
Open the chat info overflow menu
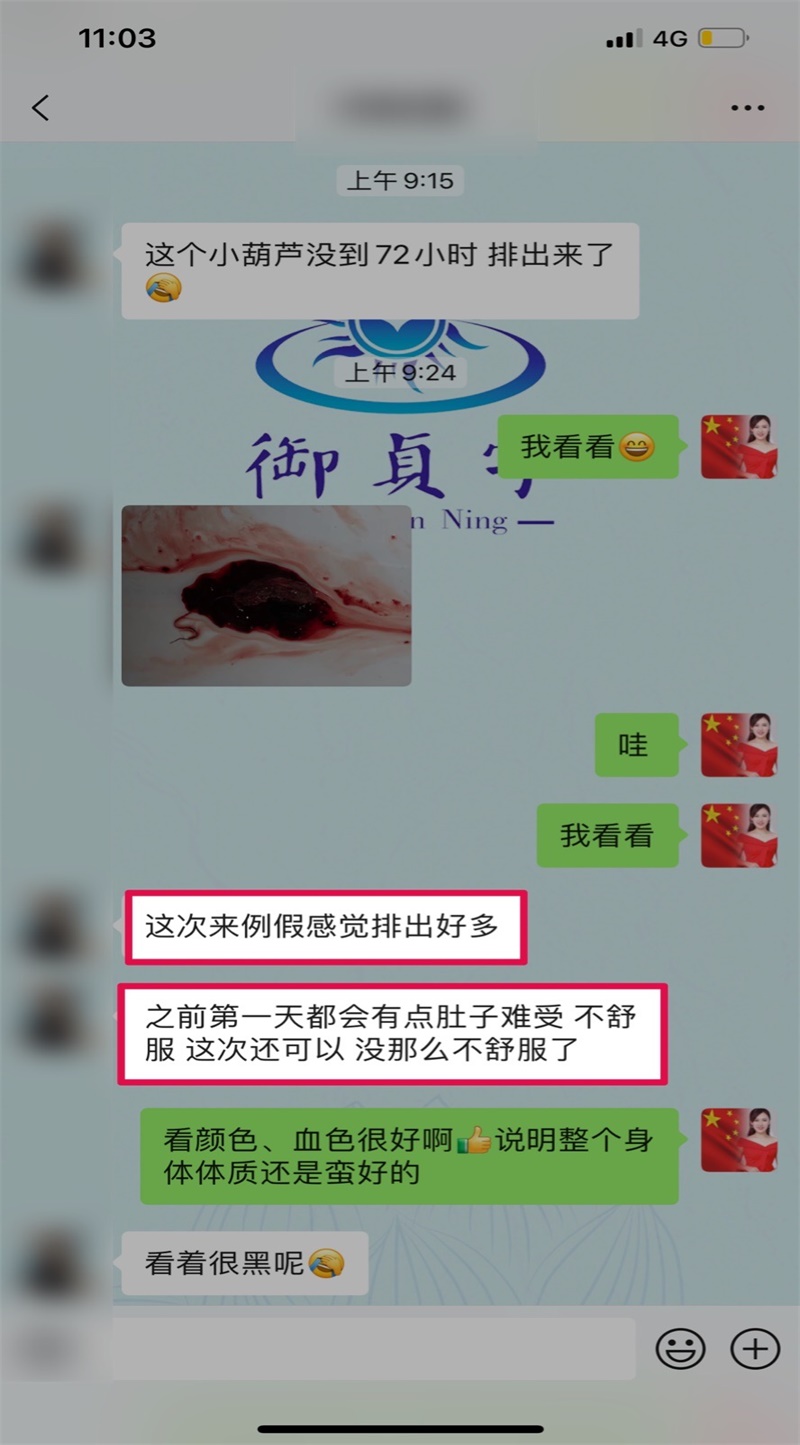point(747,108)
